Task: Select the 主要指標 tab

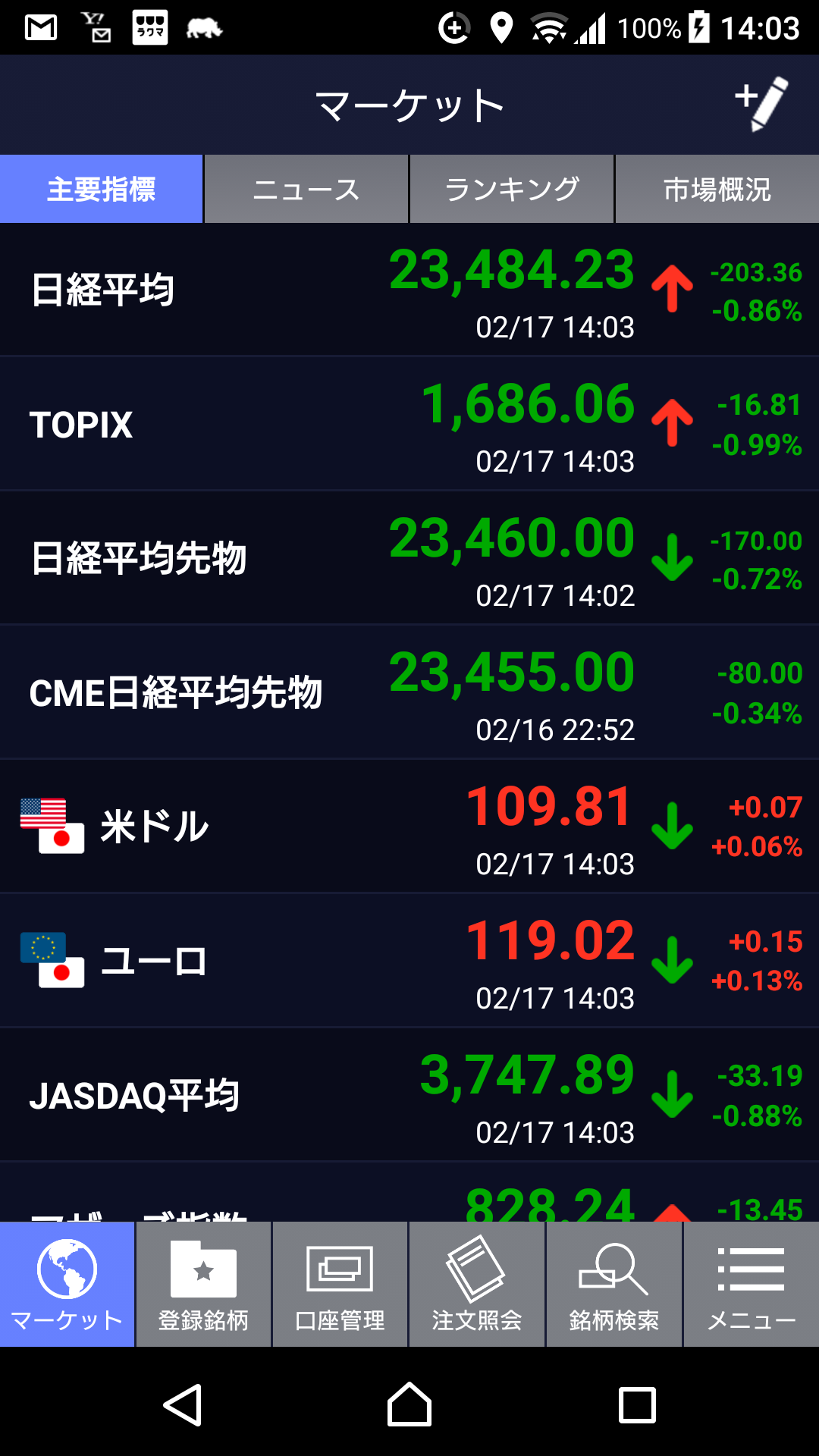Action: pos(102,189)
